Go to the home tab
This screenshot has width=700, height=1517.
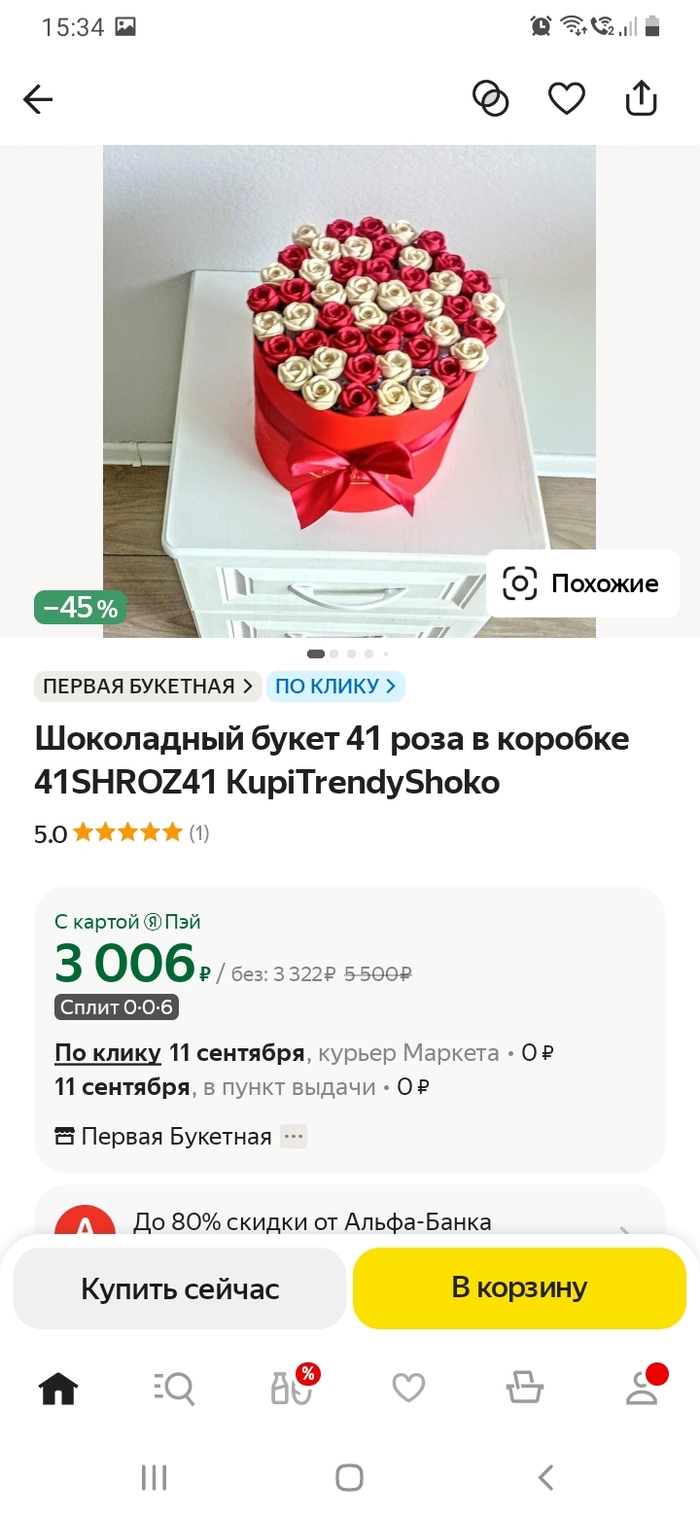pos(58,1388)
